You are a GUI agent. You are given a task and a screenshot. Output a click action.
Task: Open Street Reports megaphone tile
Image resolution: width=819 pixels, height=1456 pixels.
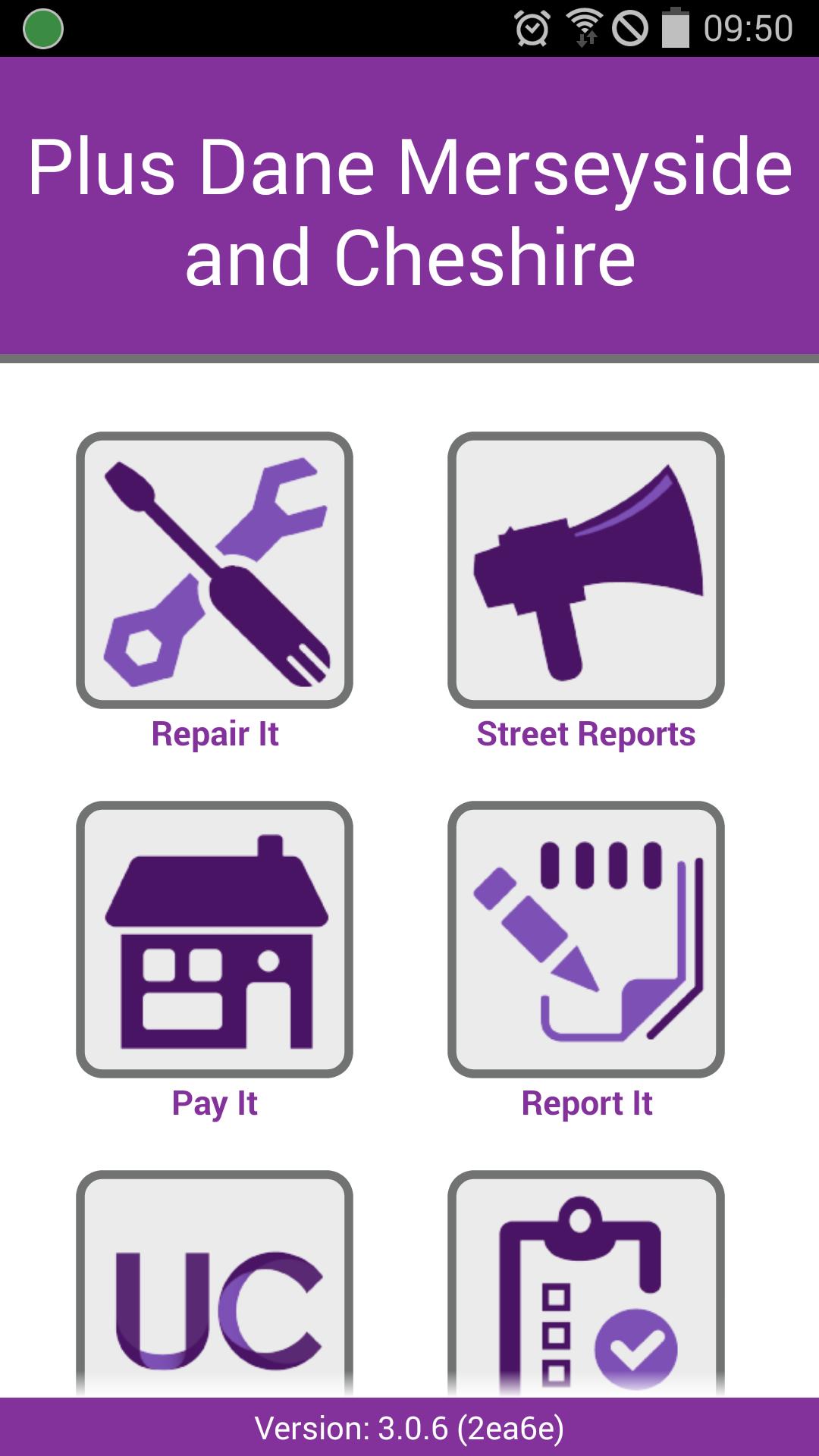(x=585, y=570)
